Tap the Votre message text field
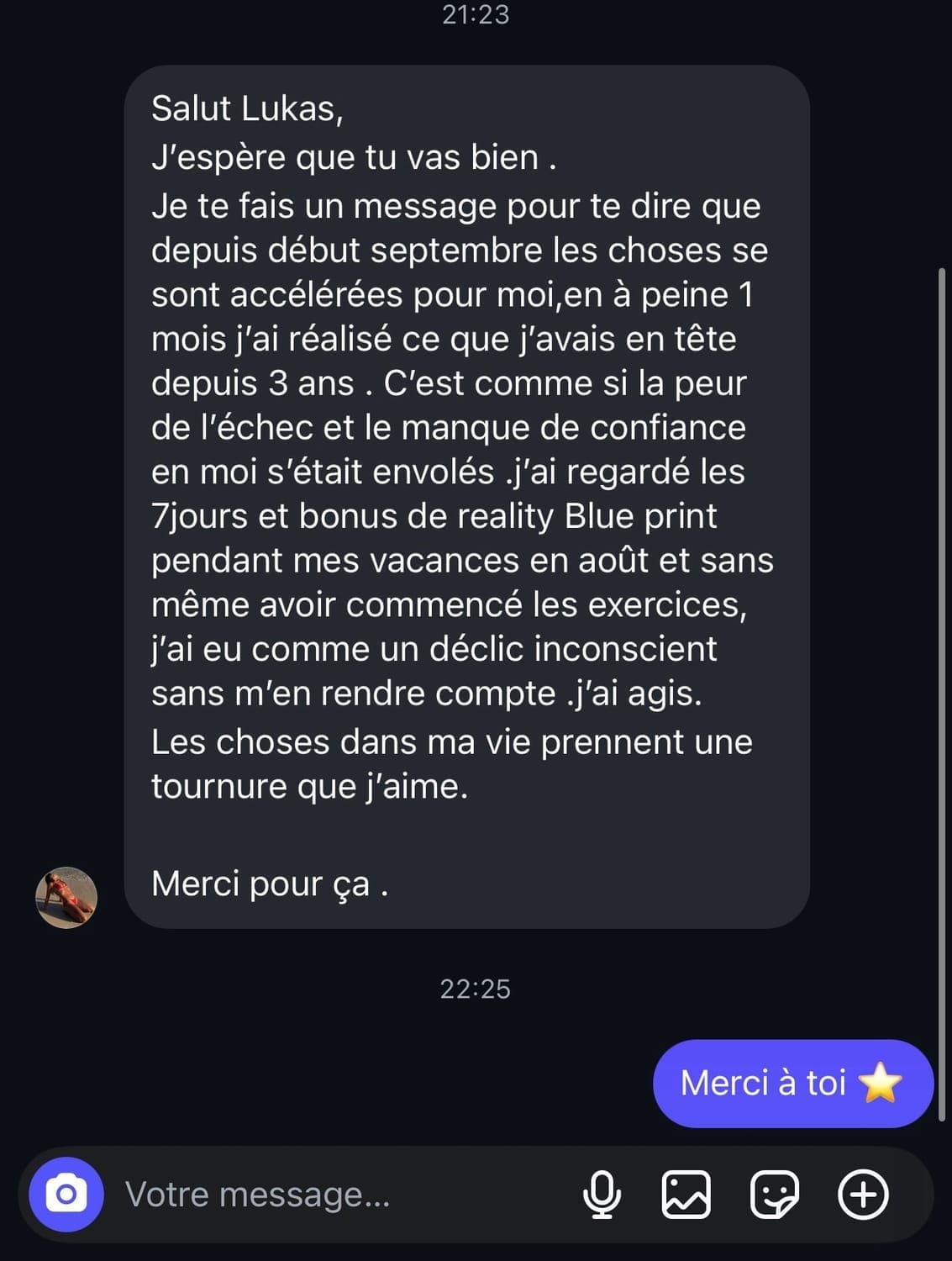 [x=336, y=1194]
